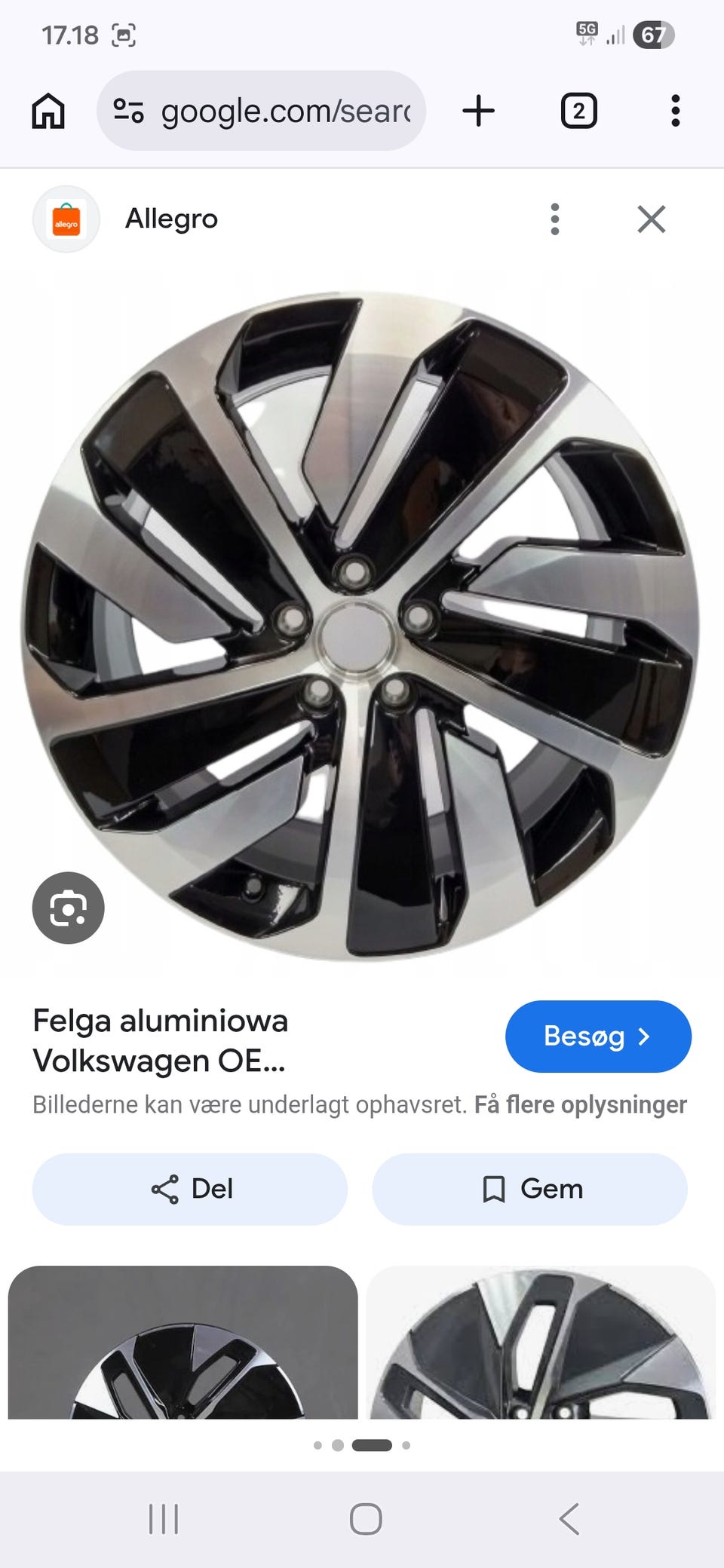Go back with the system back button

[569, 1519]
